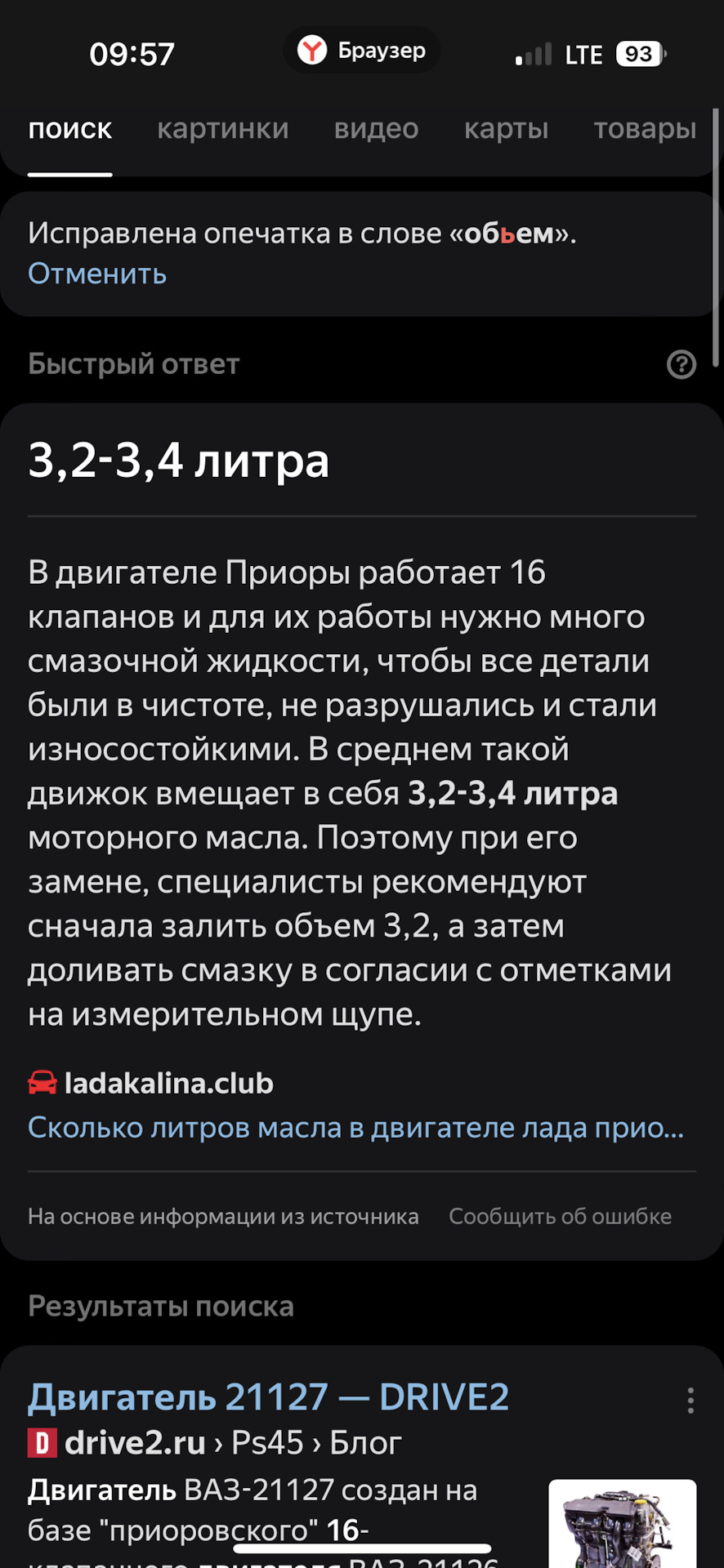Open the three-dot menu for the DRIVE2 result
This screenshot has width=724, height=1568.
click(x=690, y=1400)
